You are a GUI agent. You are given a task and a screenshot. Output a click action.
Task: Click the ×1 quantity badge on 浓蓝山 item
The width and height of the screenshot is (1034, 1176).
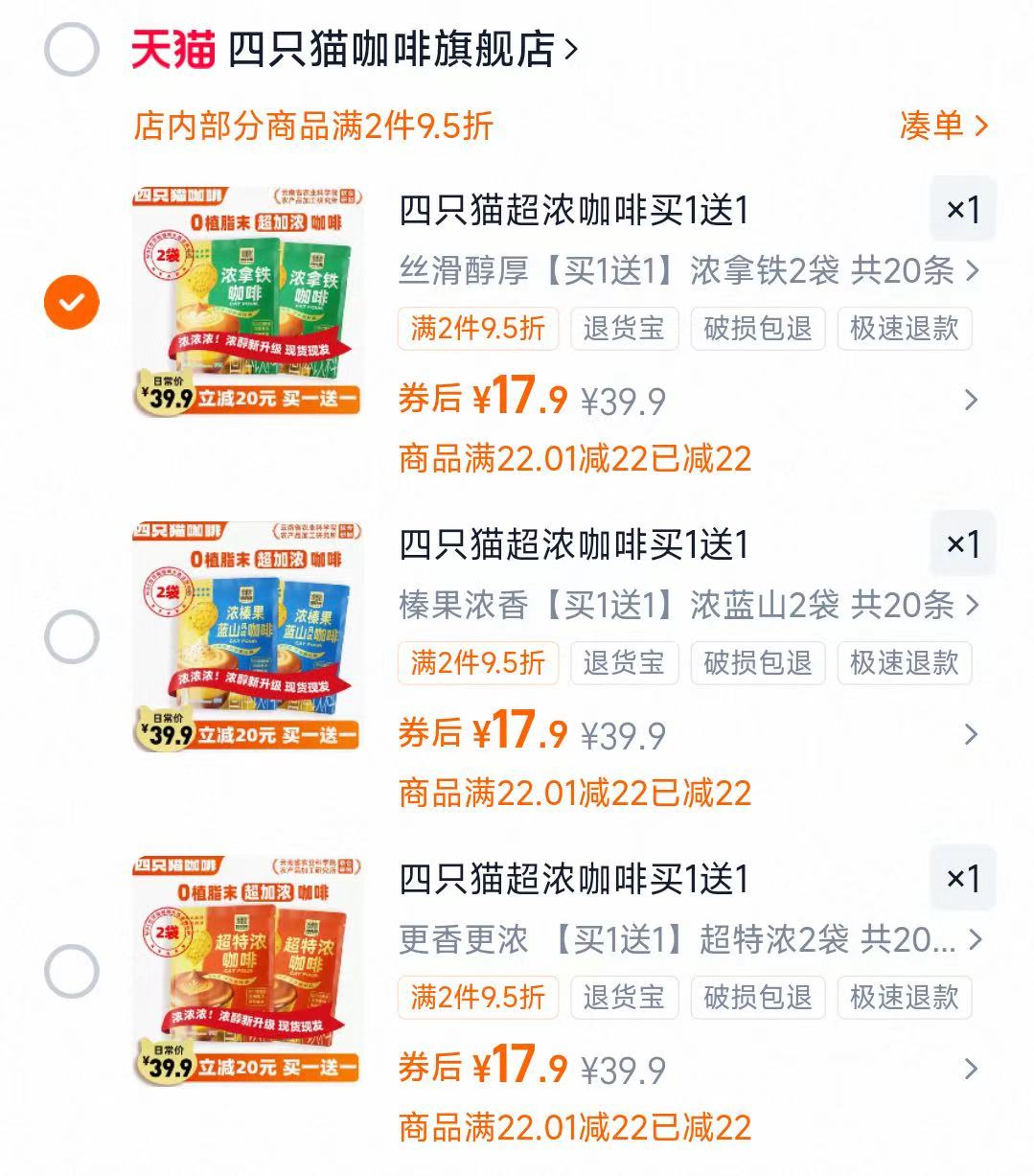tap(962, 543)
